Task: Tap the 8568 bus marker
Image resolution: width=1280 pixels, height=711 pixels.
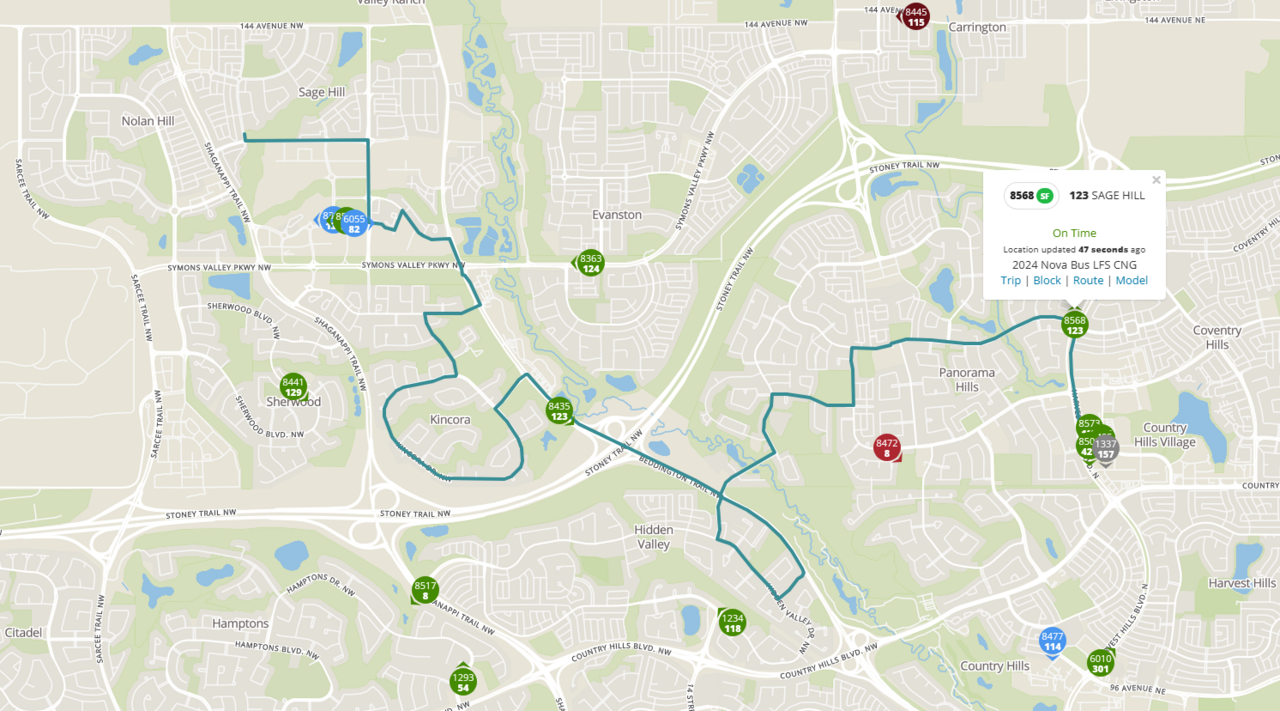Action: [x=1075, y=325]
